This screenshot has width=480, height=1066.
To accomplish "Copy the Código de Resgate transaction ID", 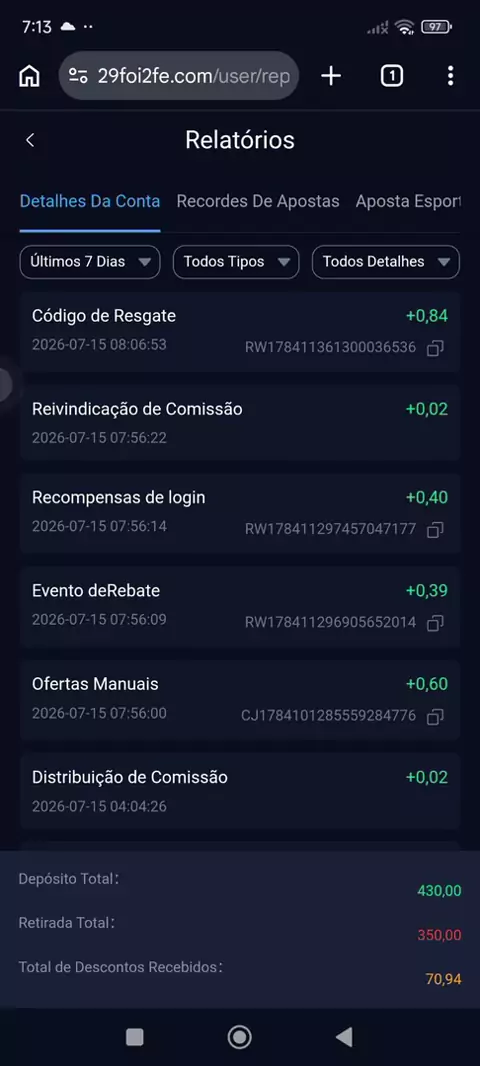I will tap(435, 348).
